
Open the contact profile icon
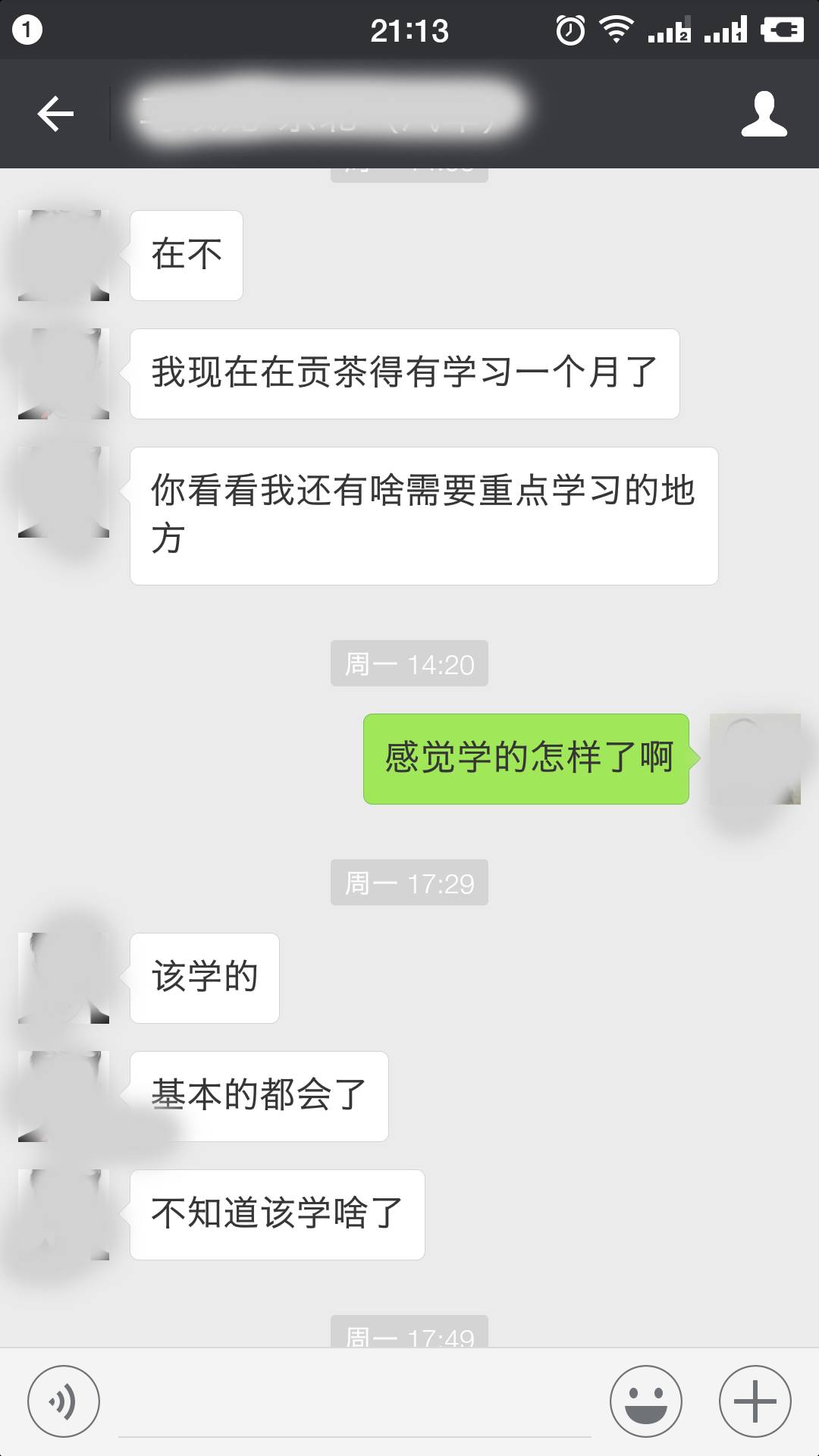tap(764, 114)
